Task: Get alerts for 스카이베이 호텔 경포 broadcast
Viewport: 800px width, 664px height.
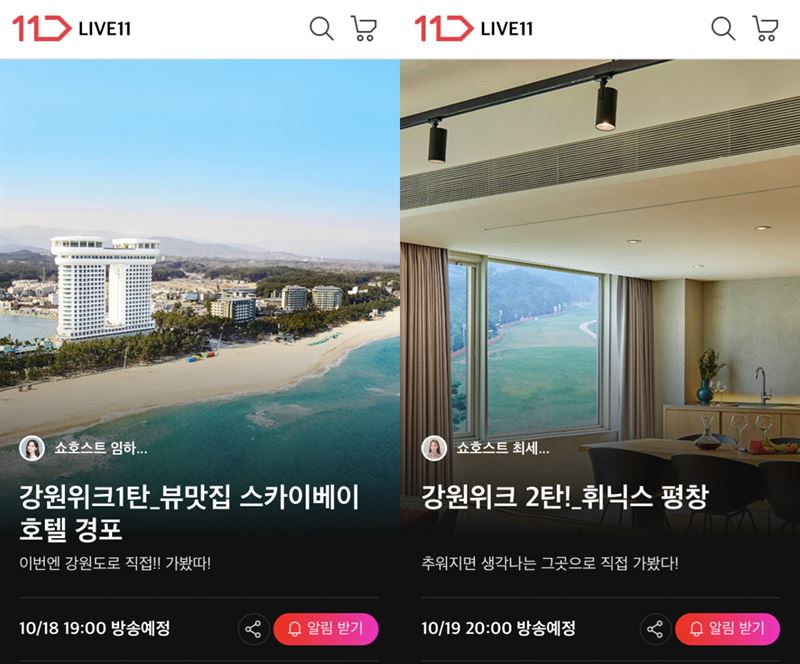Action: coord(325,629)
